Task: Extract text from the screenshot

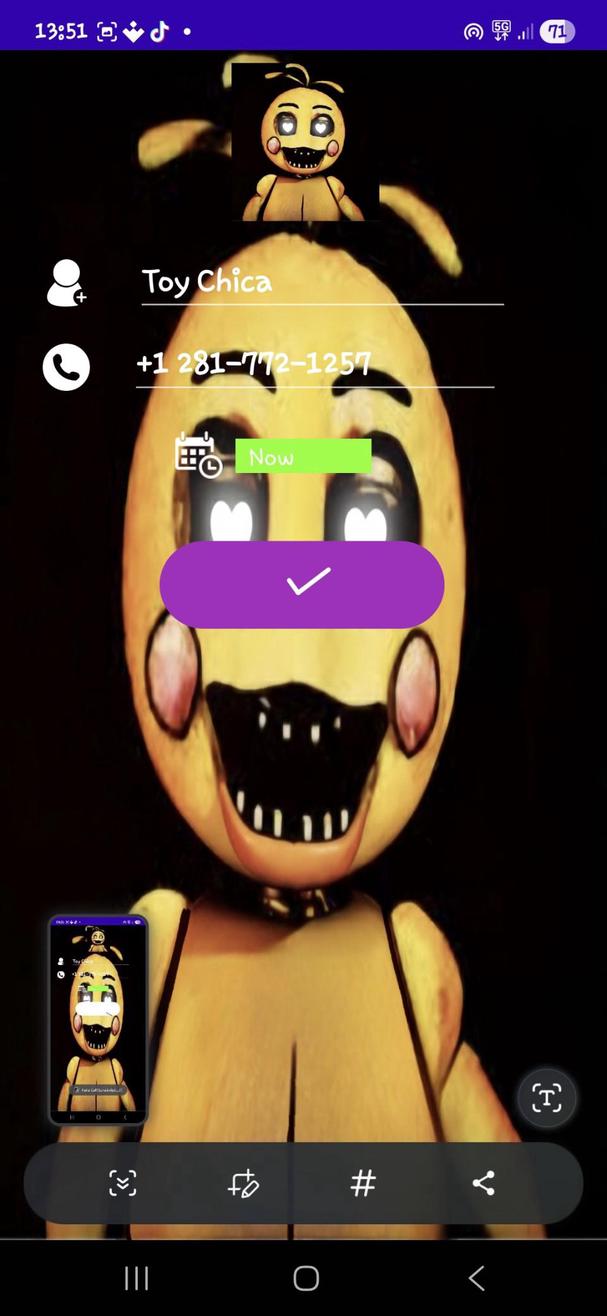Action: click(x=546, y=1098)
